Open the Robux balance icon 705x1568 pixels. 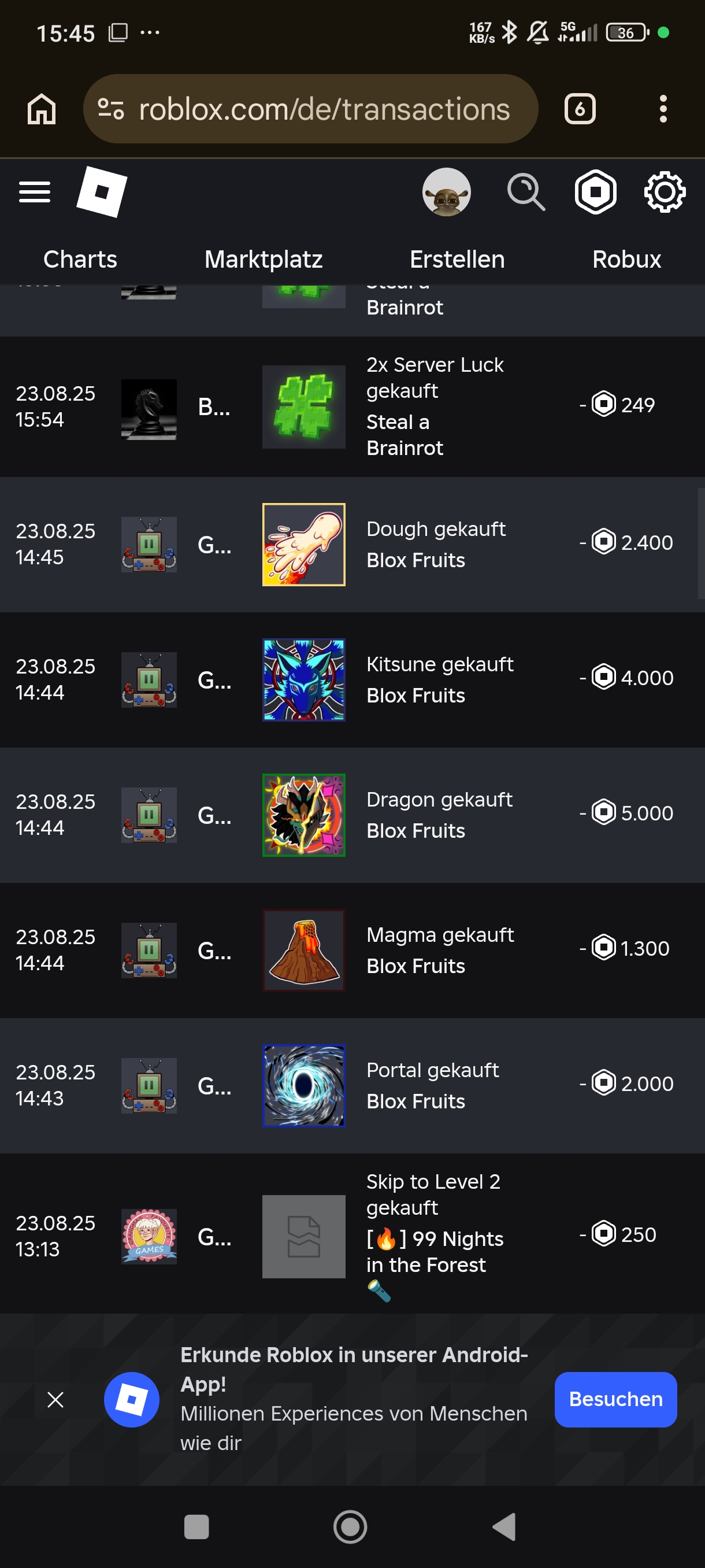pos(595,193)
